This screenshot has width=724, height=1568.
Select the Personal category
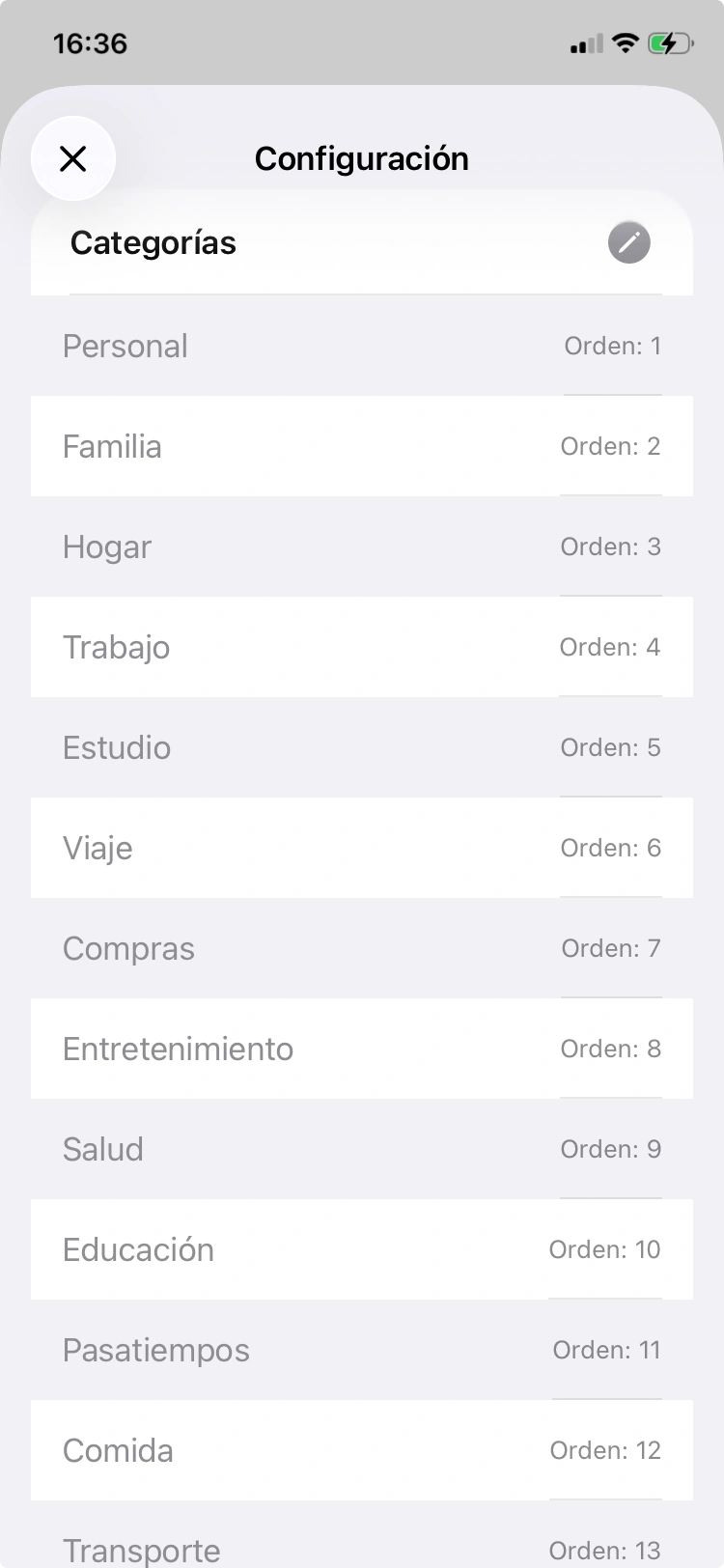125,345
